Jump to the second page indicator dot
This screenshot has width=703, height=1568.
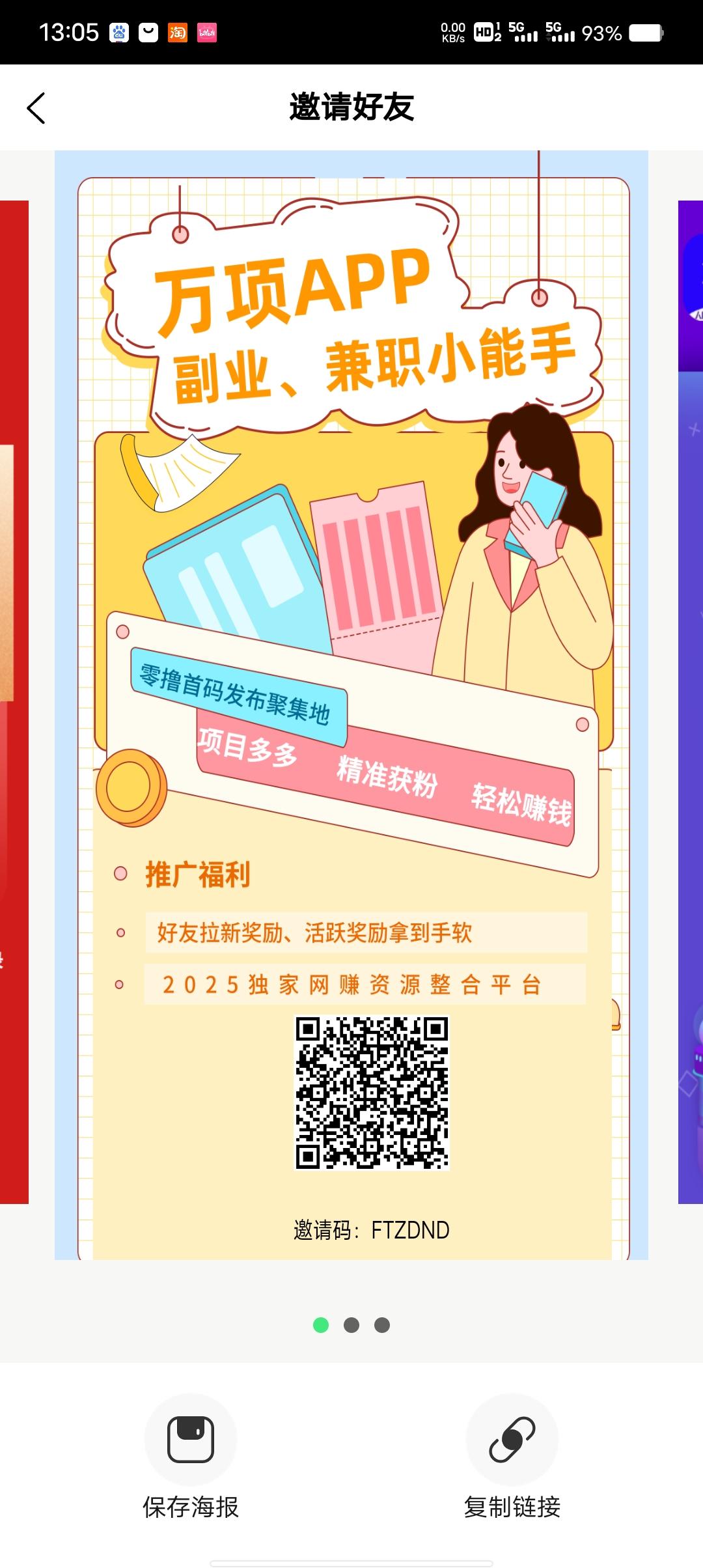click(351, 1325)
